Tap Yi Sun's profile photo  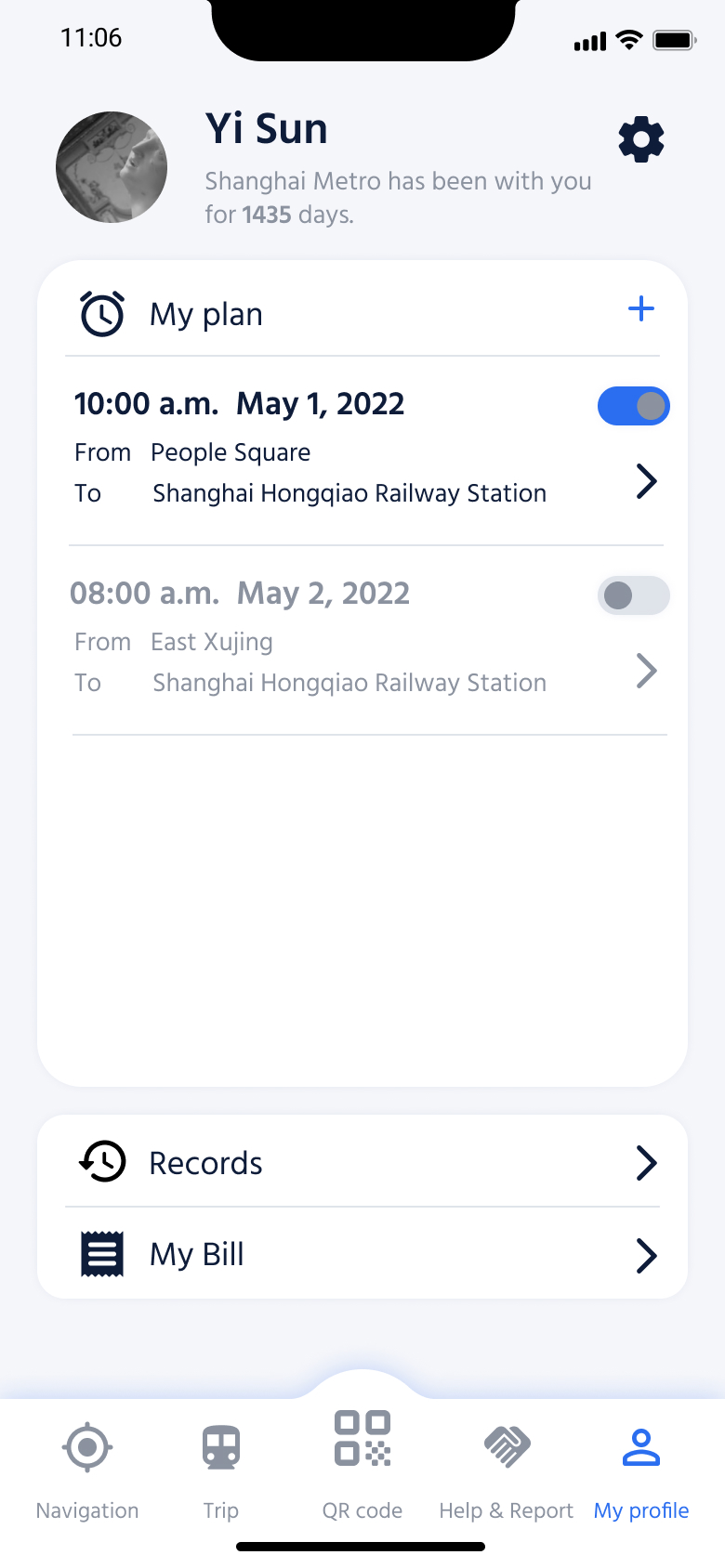[x=112, y=167]
